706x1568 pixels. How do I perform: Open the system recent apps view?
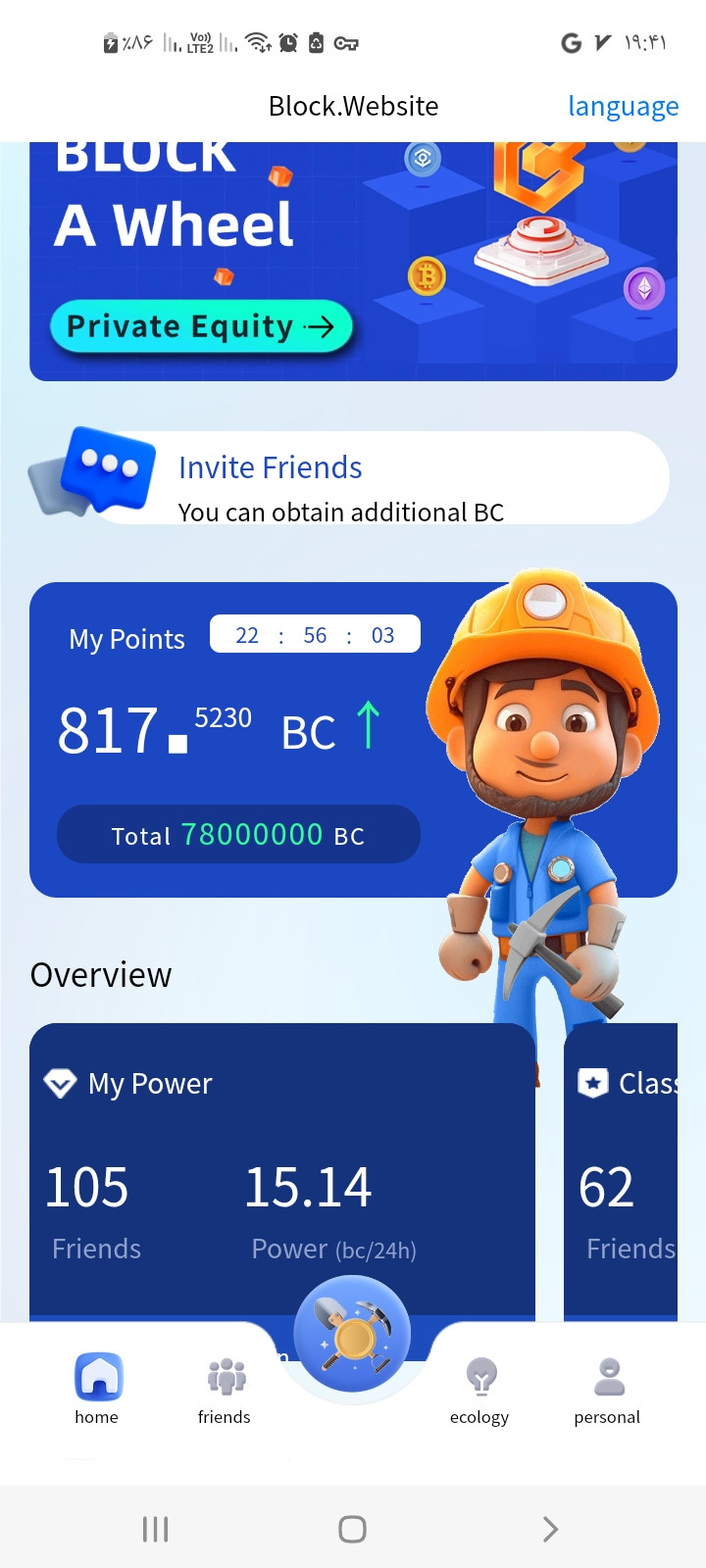click(x=156, y=1529)
